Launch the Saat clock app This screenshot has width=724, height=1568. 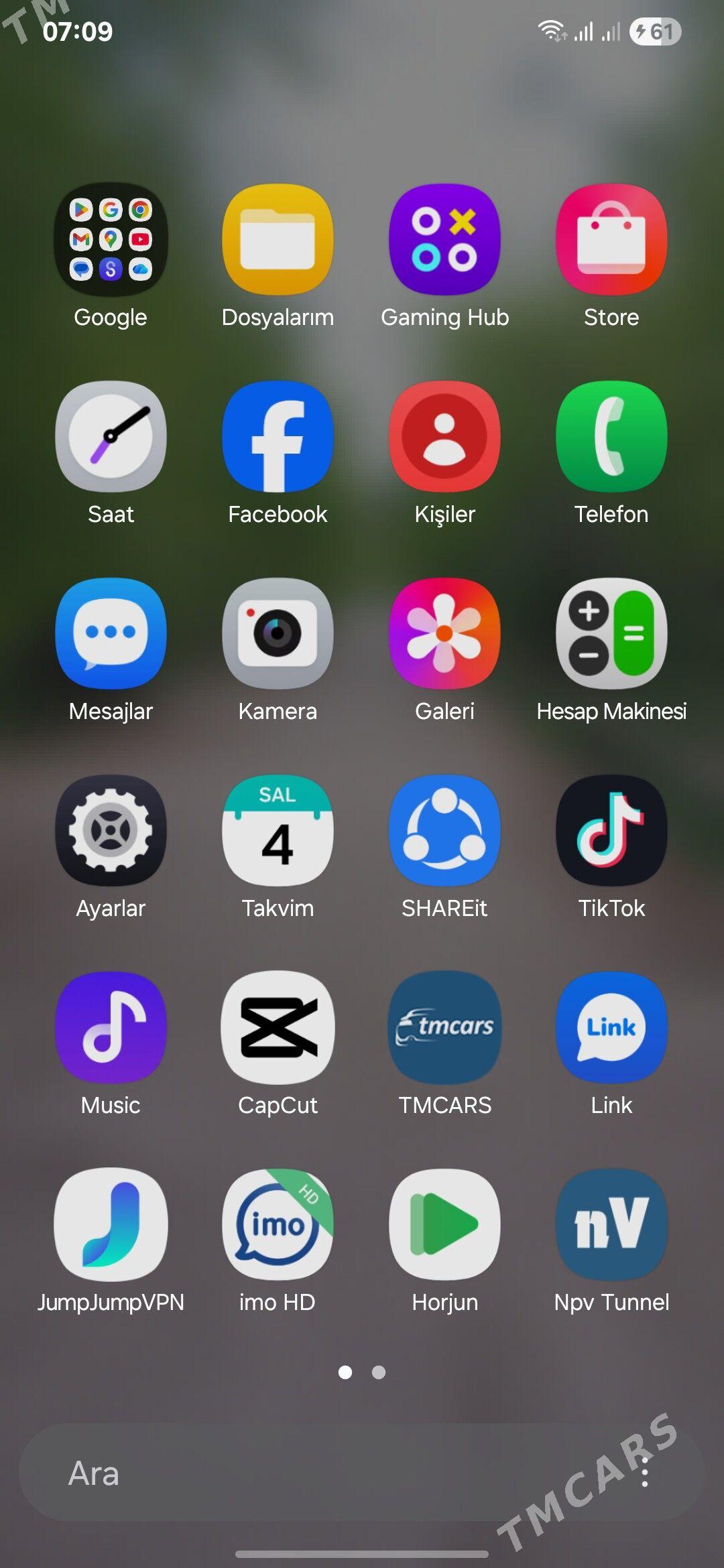111,437
